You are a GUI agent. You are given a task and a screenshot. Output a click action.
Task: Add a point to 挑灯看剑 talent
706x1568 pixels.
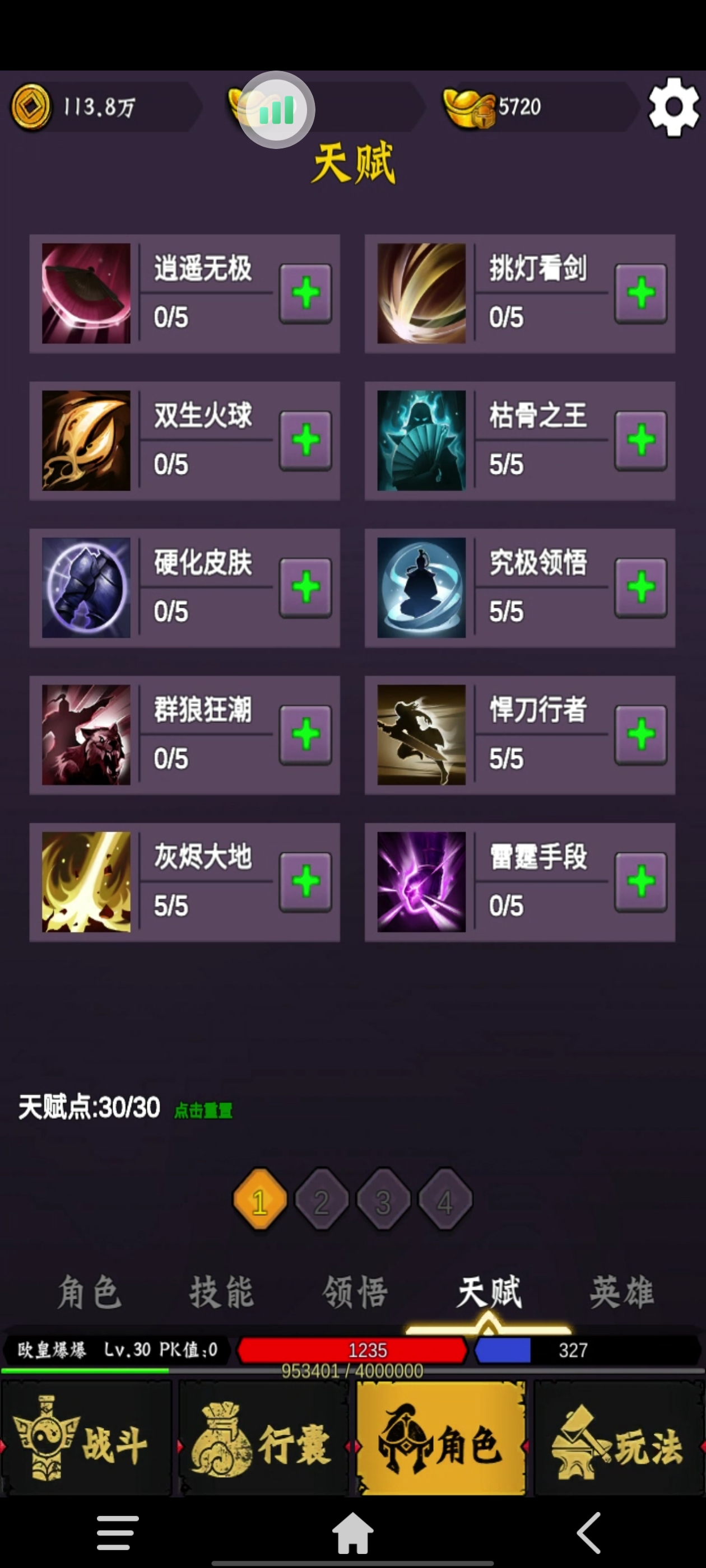click(641, 293)
